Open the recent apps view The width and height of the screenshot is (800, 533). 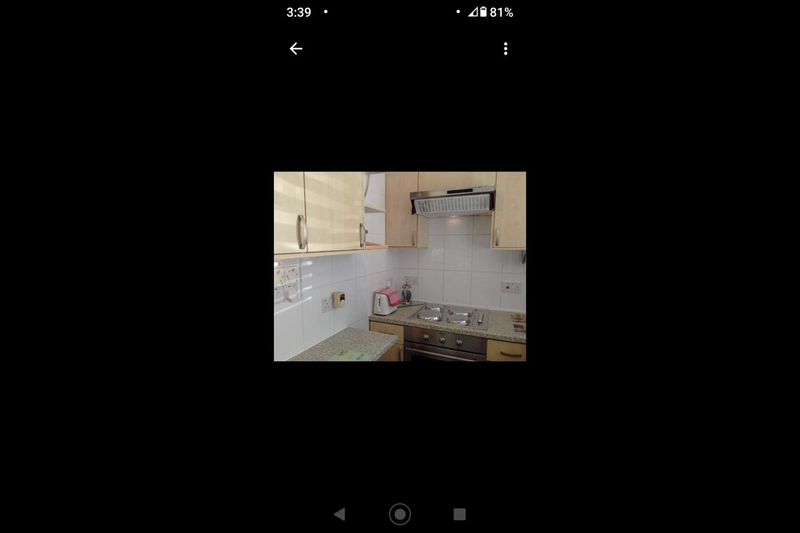[460, 514]
